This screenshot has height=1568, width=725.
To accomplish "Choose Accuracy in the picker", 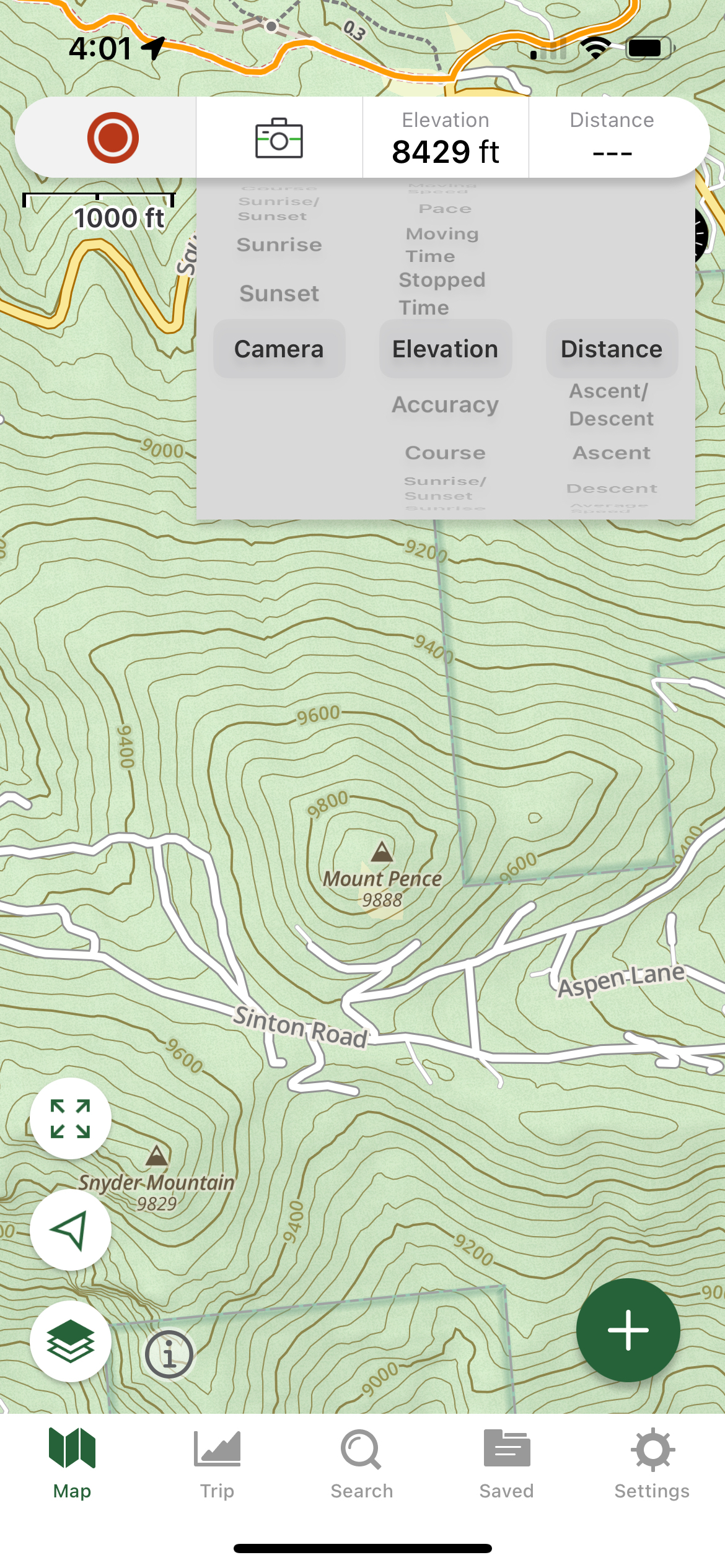I will pyautogui.click(x=445, y=404).
